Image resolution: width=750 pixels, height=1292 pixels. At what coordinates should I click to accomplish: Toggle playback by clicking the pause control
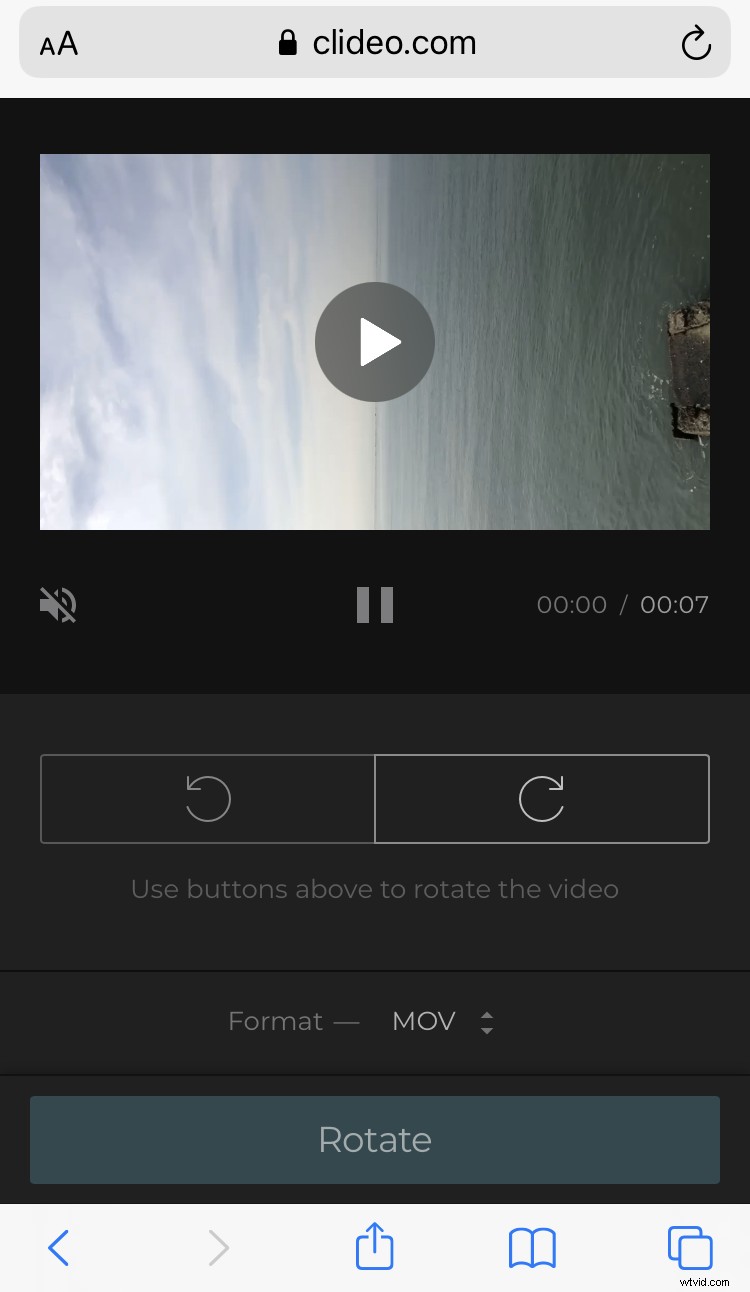pos(374,604)
